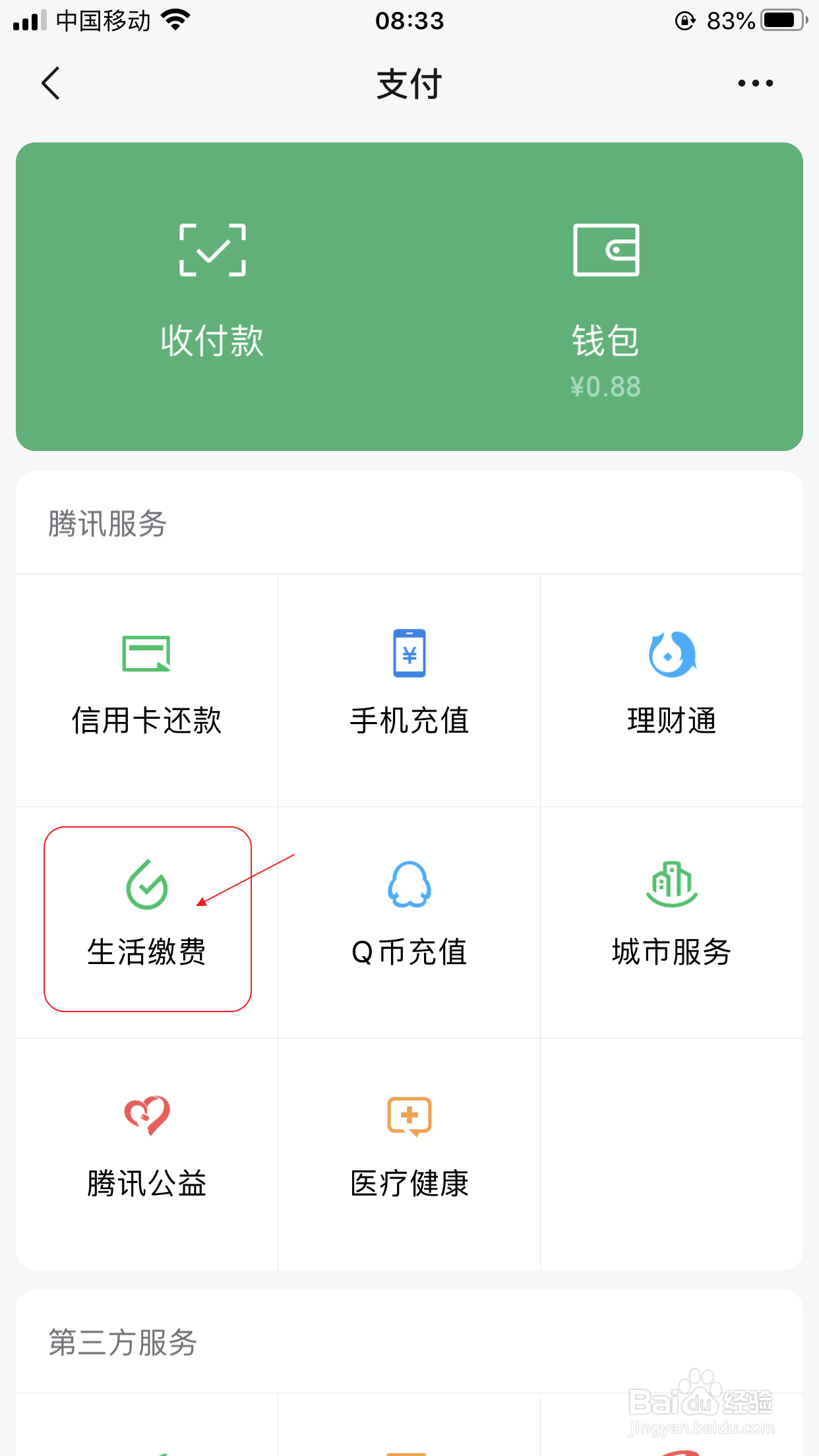Tap the 腾讯服务 section header
Image resolution: width=819 pixels, height=1456 pixels.
107,524
